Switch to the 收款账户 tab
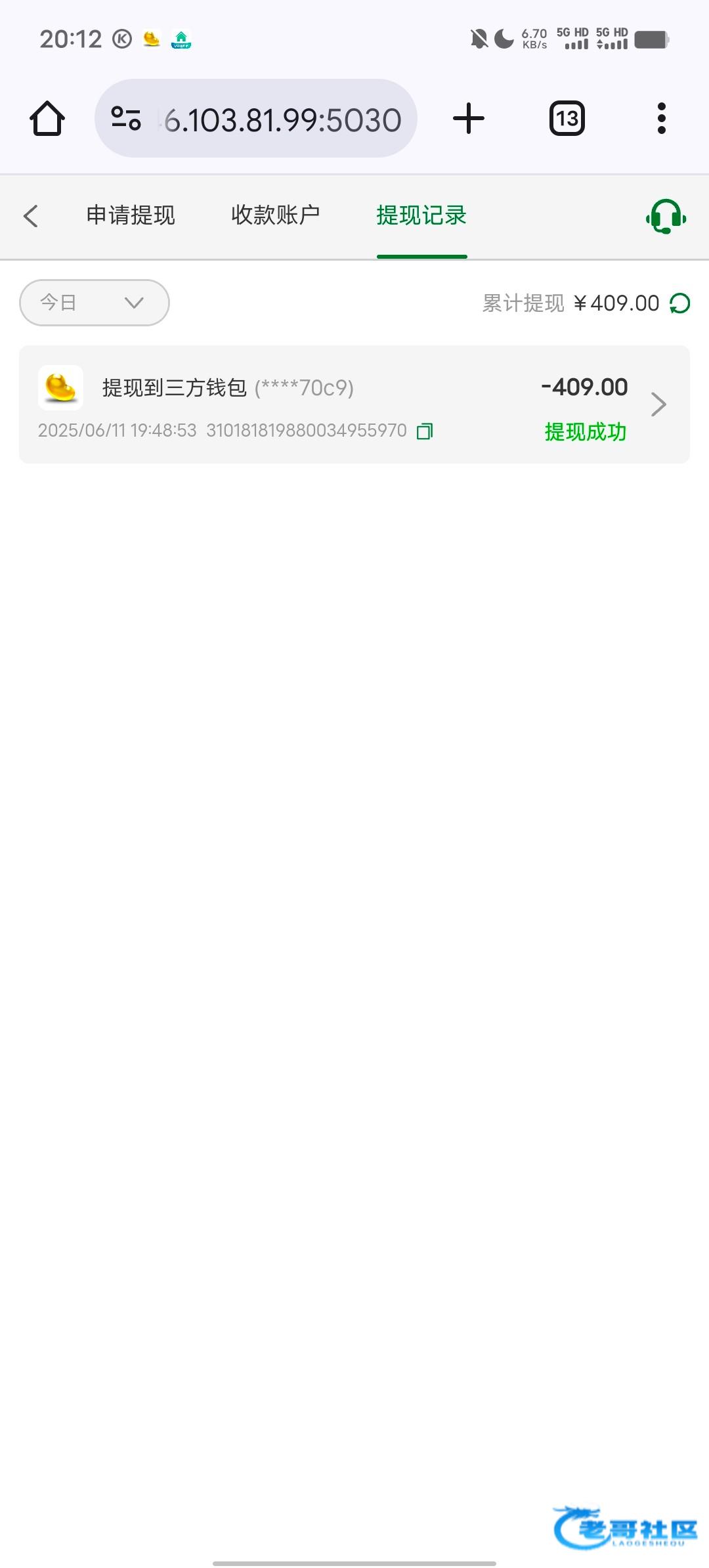The height and width of the screenshot is (1568, 709). (x=276, y=215)
